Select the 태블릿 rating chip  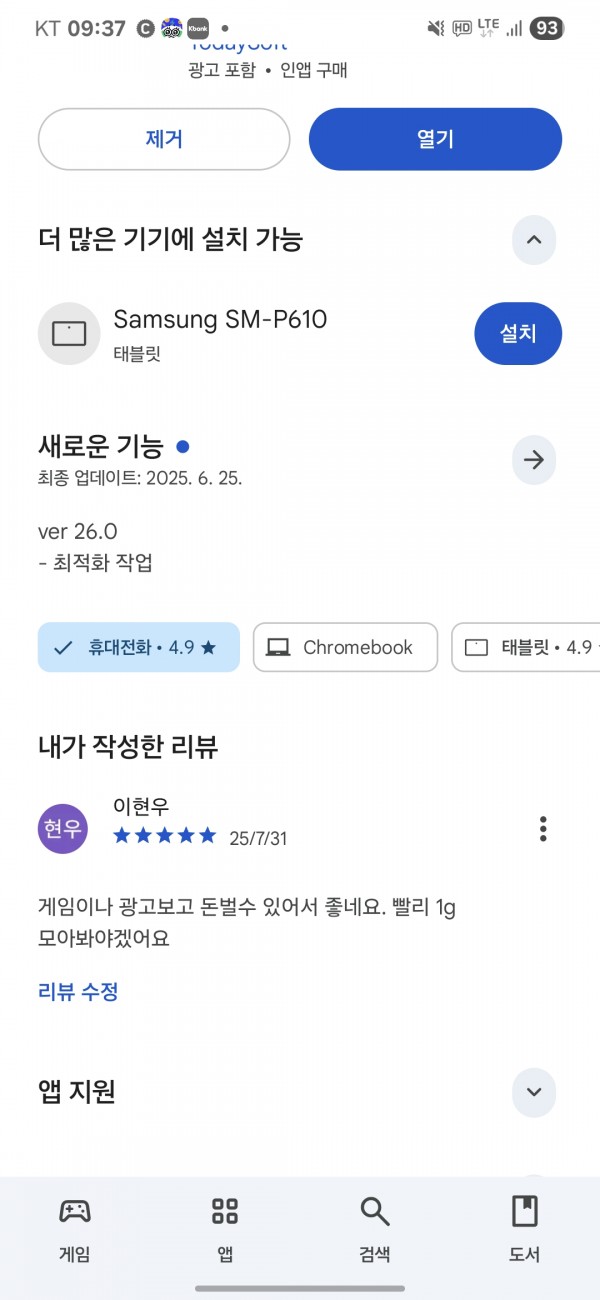click(526, 647)
